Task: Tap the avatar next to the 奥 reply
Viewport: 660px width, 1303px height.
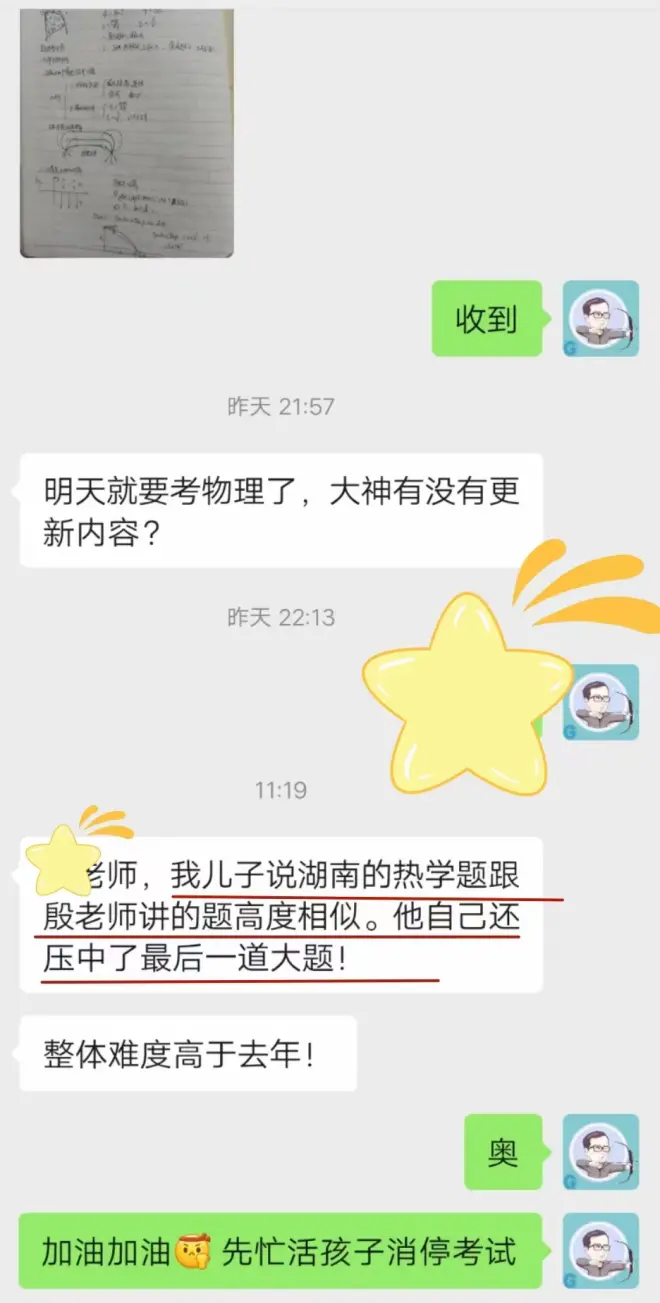Action: tap(600, 1152)
